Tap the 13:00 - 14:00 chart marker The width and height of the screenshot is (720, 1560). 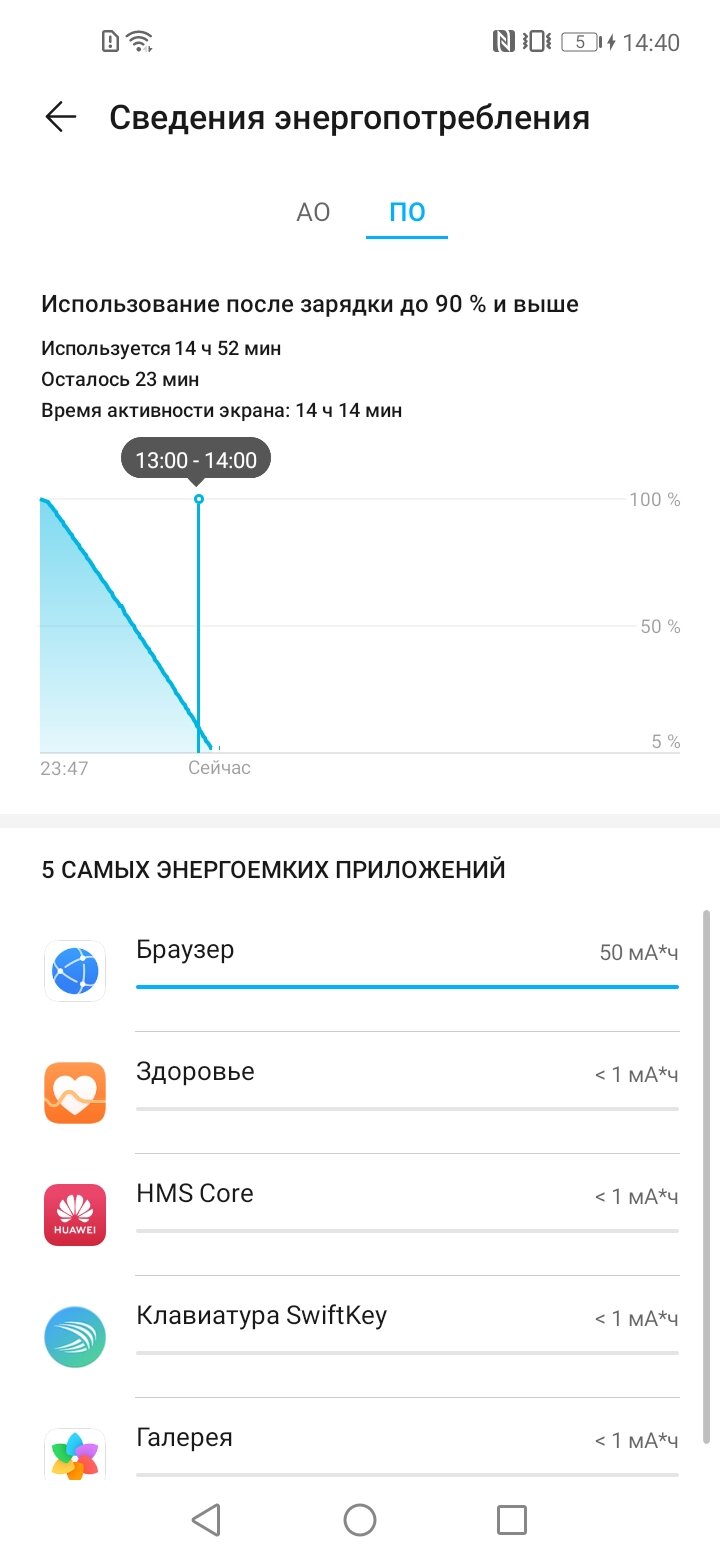coord(196,460)
